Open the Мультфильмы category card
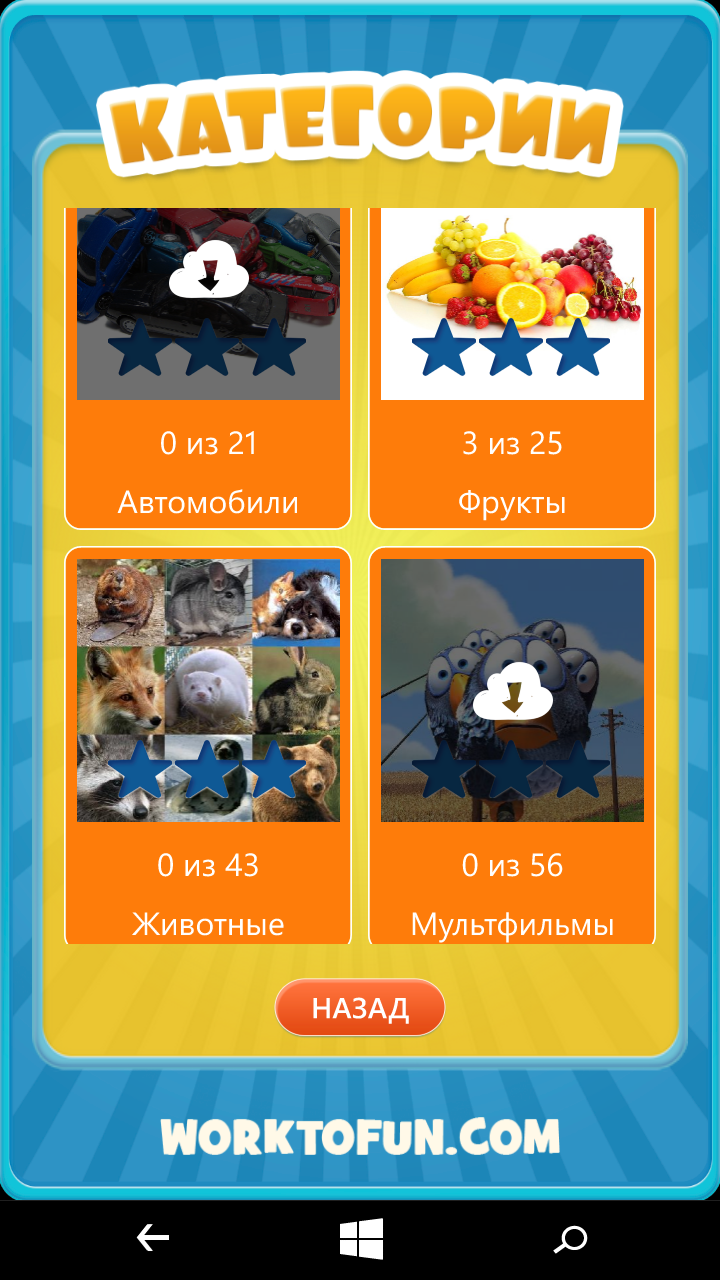 512,745
